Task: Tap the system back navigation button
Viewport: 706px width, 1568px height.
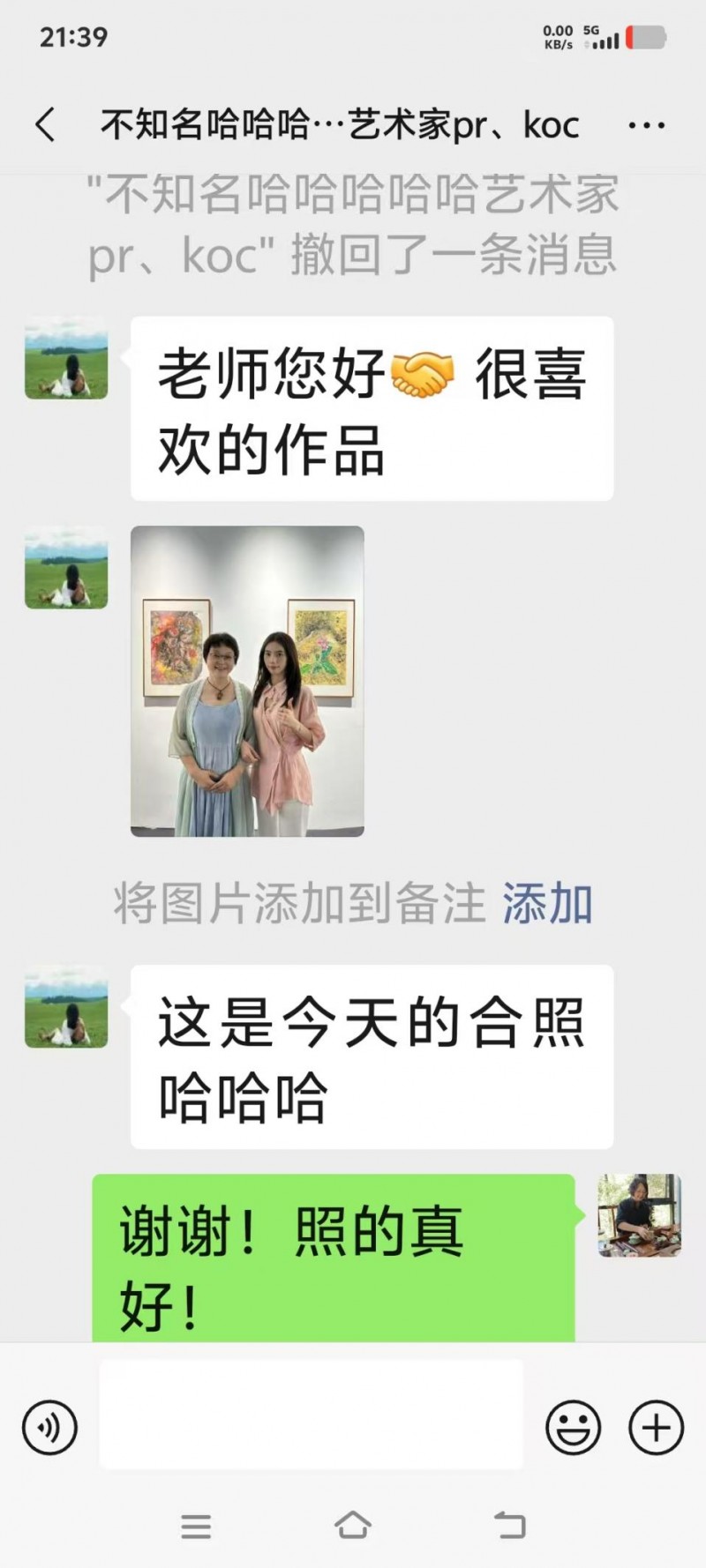Action: 509,1525
